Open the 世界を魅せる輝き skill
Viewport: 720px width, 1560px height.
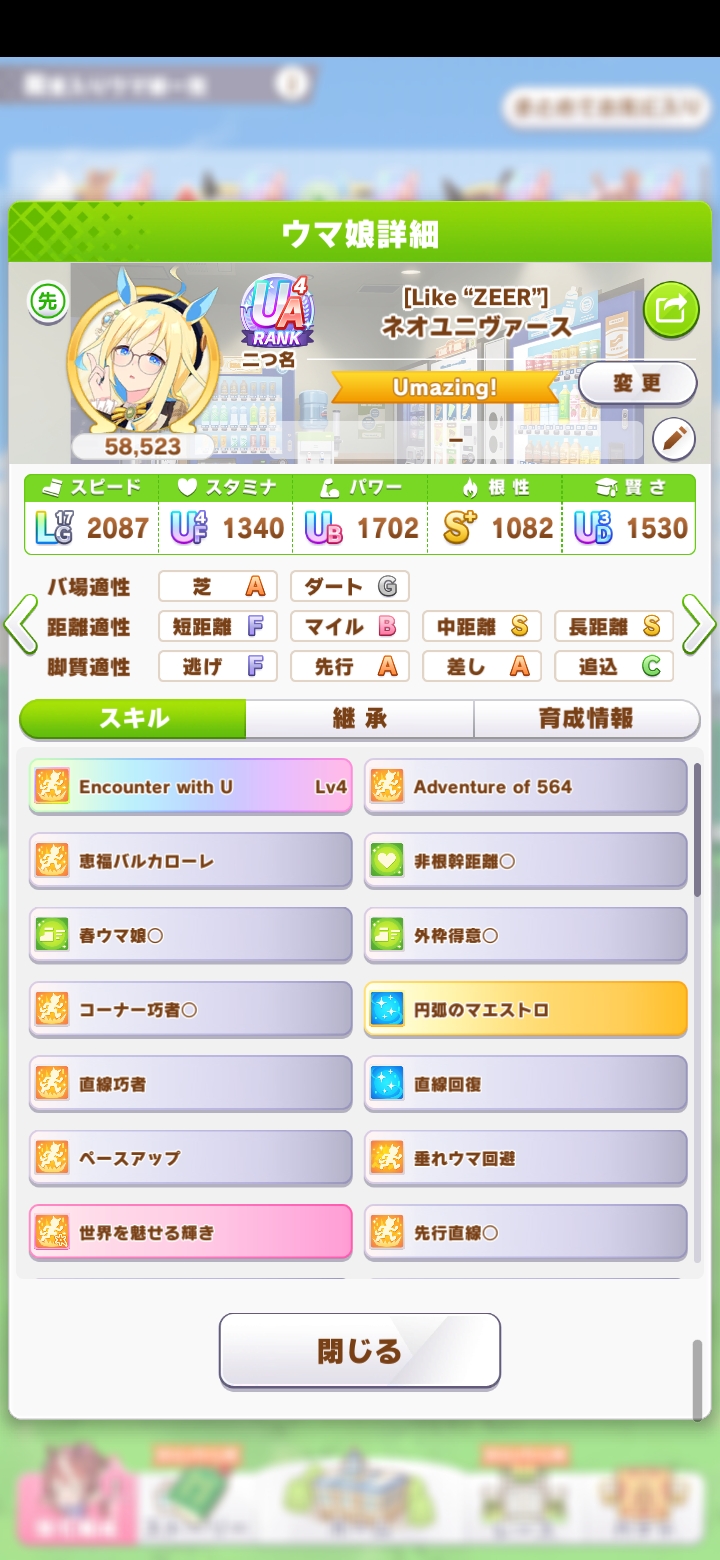tap(190, 1233)
